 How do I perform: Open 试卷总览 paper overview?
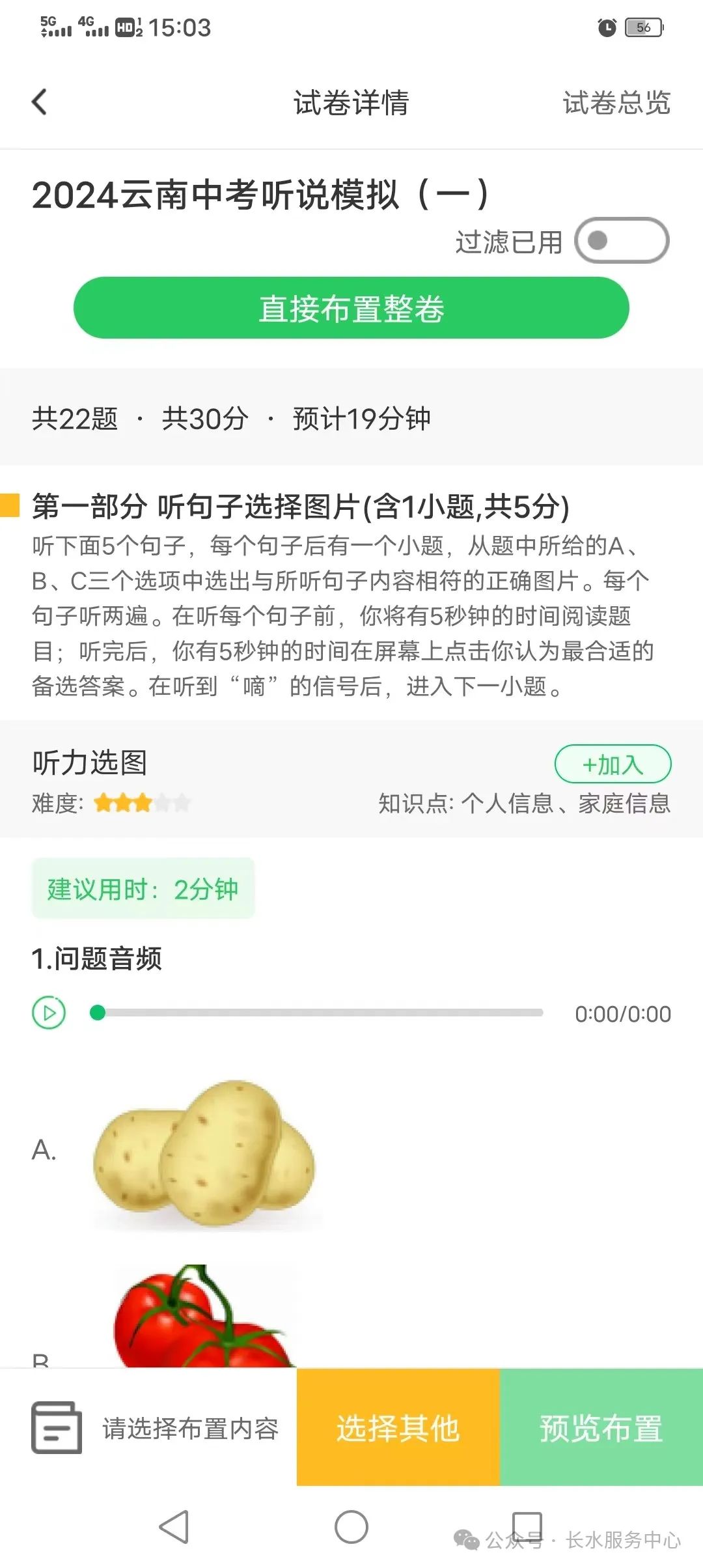click(x=616, y=103)
